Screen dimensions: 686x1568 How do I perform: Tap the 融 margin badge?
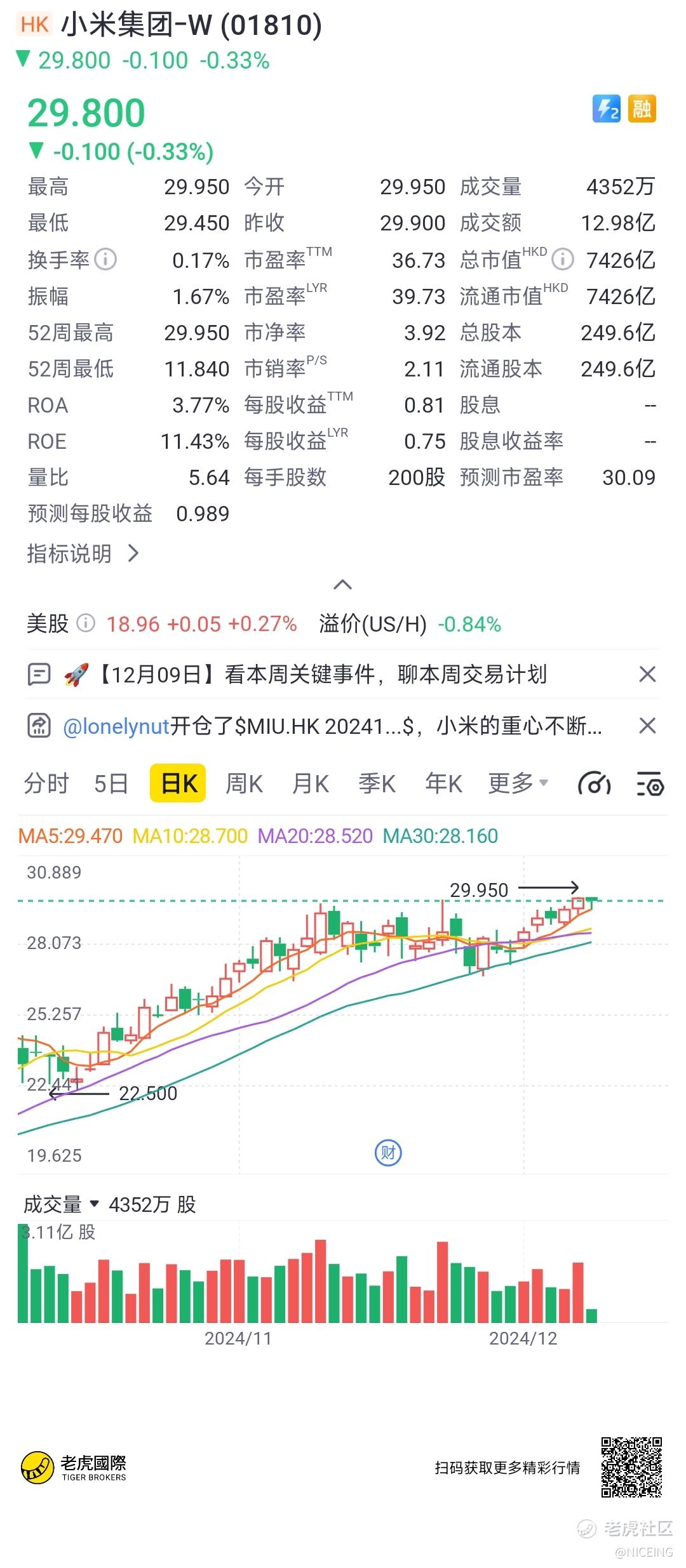tap(642, 109)
